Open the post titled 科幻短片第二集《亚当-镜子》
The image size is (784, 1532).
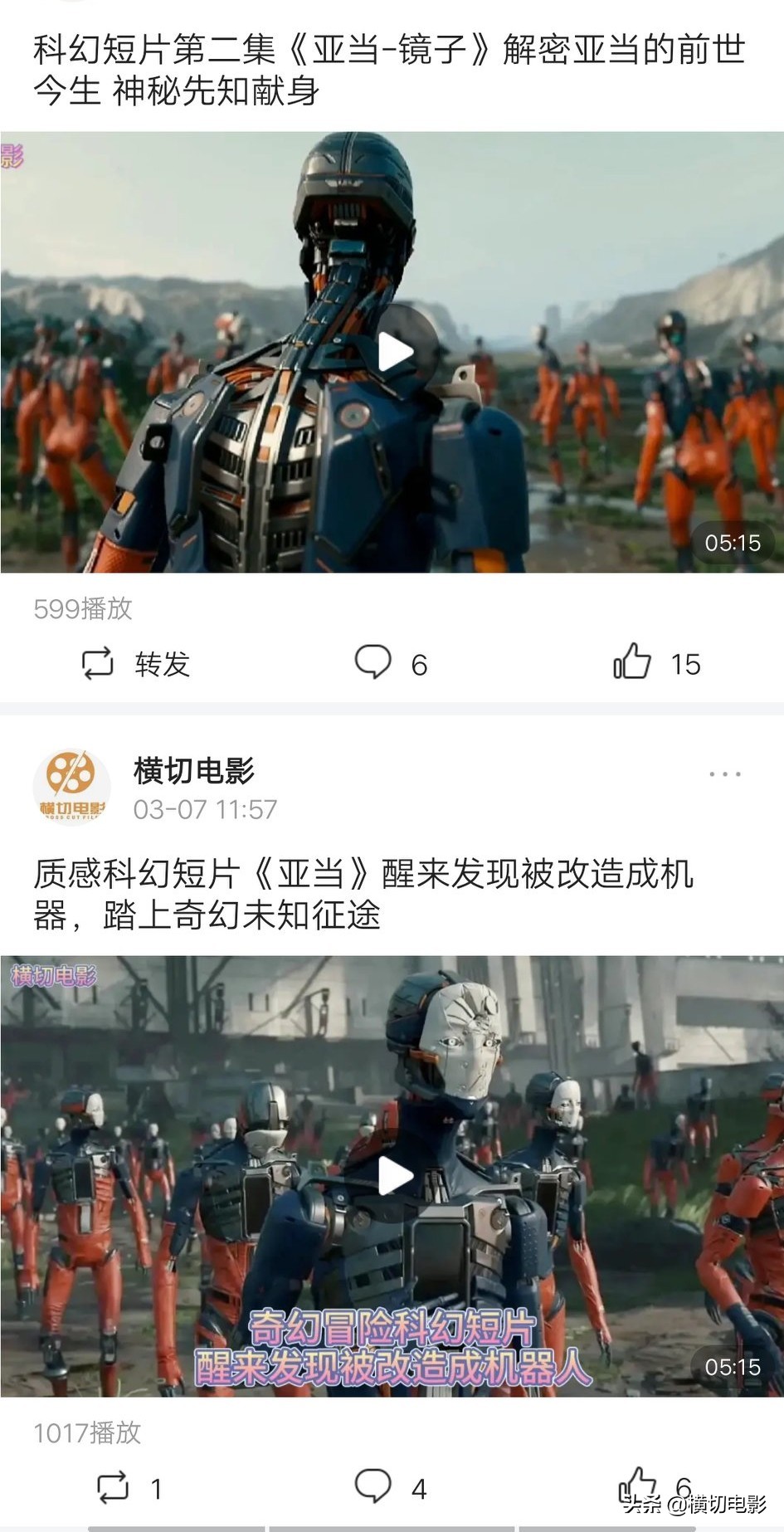click(389, 71)
